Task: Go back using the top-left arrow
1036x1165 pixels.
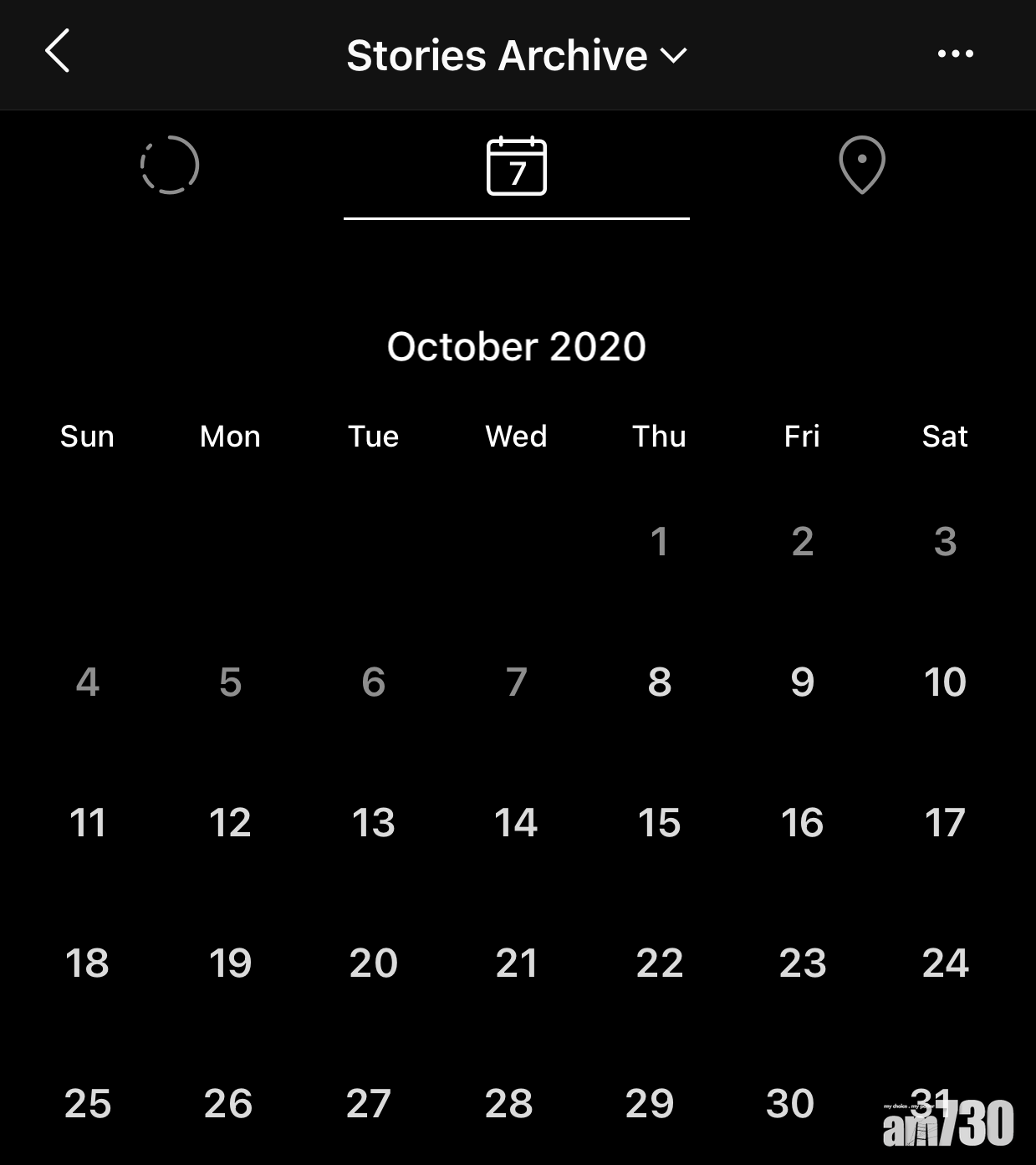Action: pos(57,52)
